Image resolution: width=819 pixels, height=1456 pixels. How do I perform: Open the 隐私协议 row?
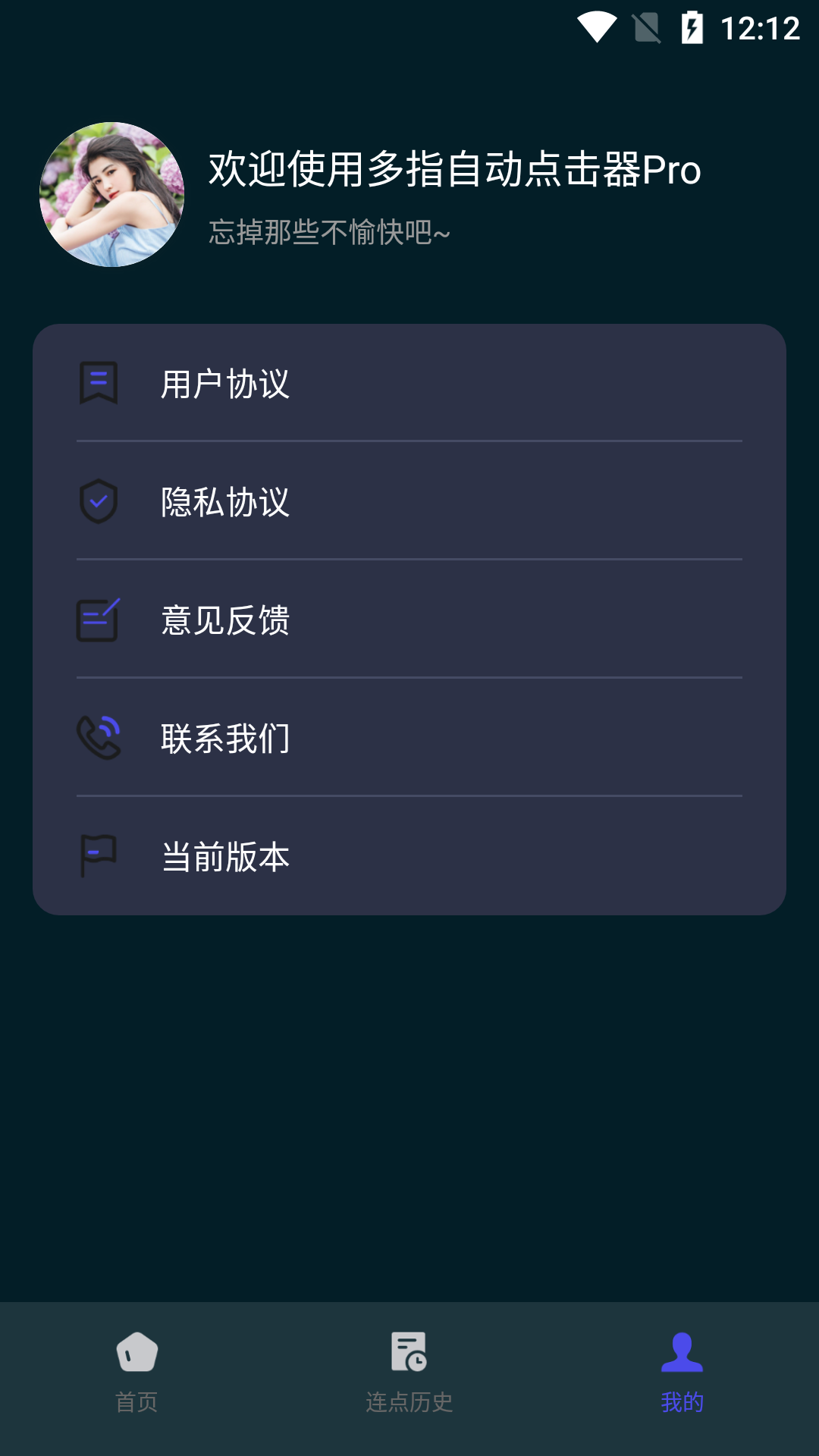[x=409, y=502]
